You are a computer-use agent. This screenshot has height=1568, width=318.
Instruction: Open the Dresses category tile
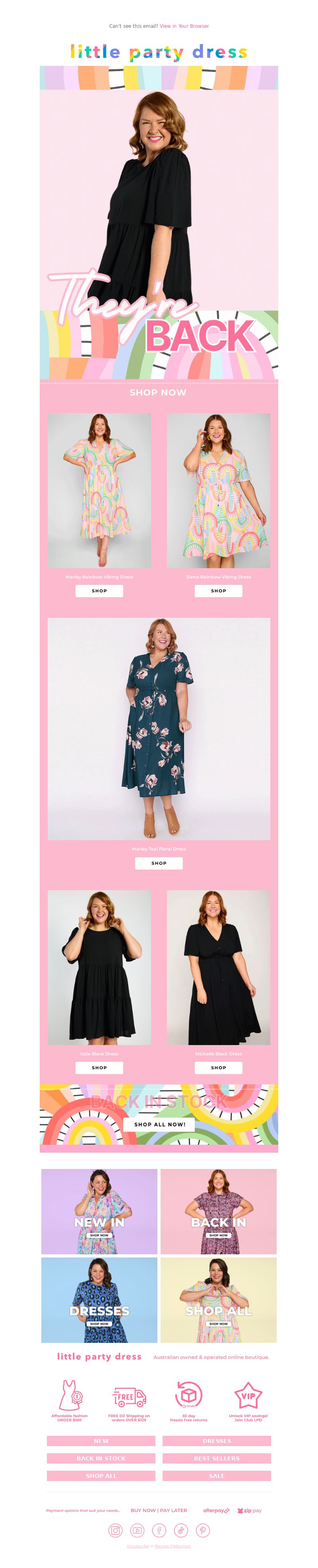point(99,1300)
